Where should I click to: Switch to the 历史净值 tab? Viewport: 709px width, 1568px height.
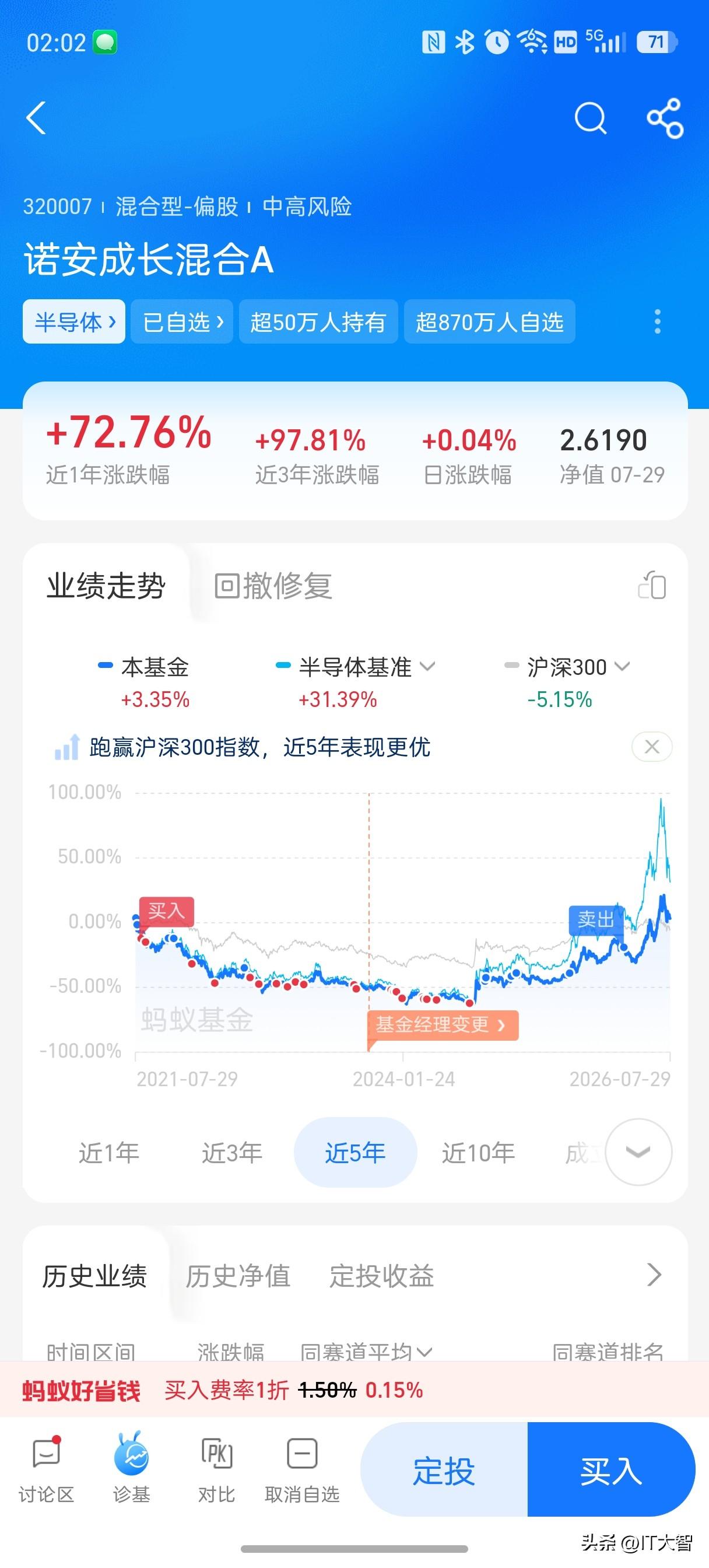[x=238, y=1276]
